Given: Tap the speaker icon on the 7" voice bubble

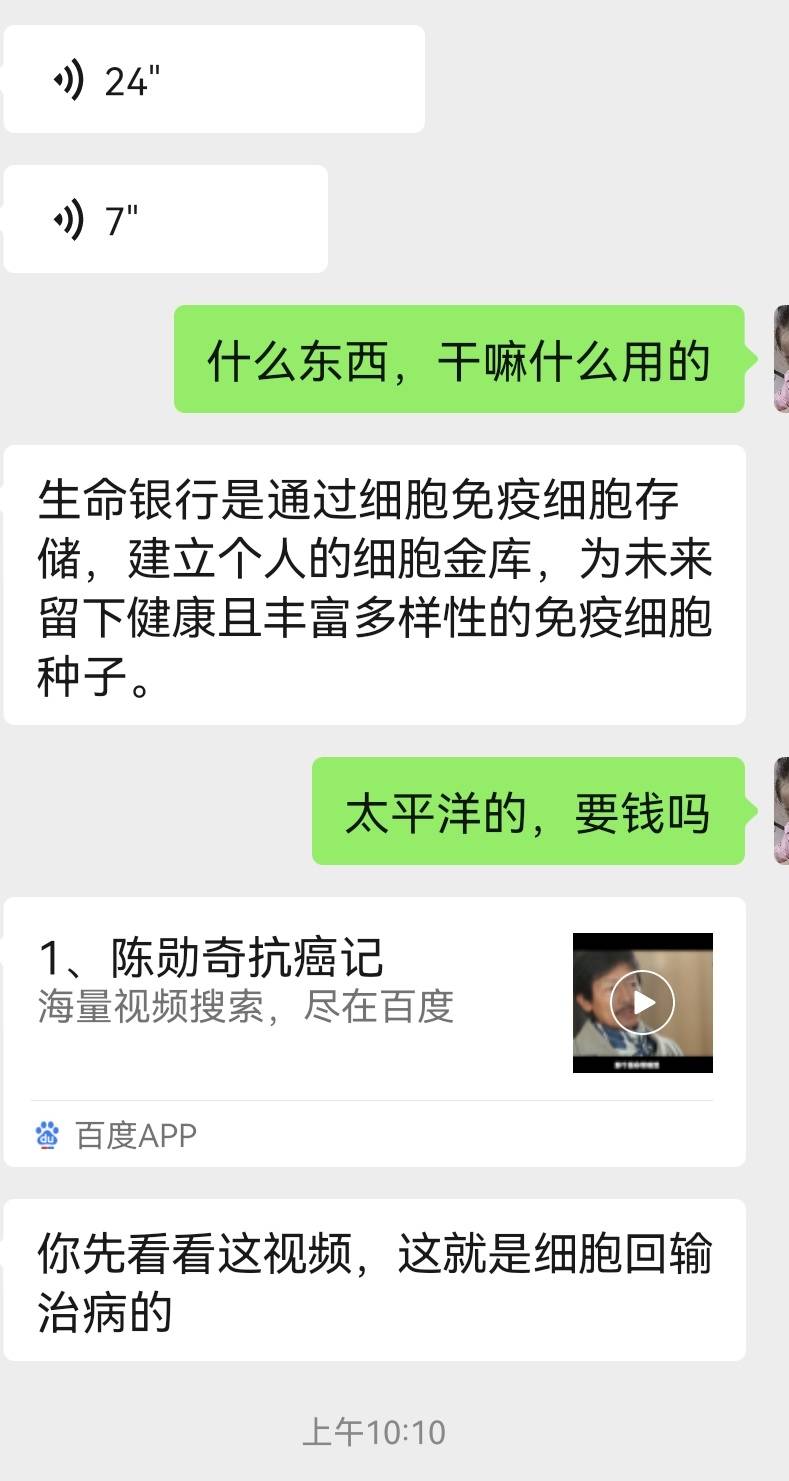Looking at the screenshot, I should coord(68,218).
